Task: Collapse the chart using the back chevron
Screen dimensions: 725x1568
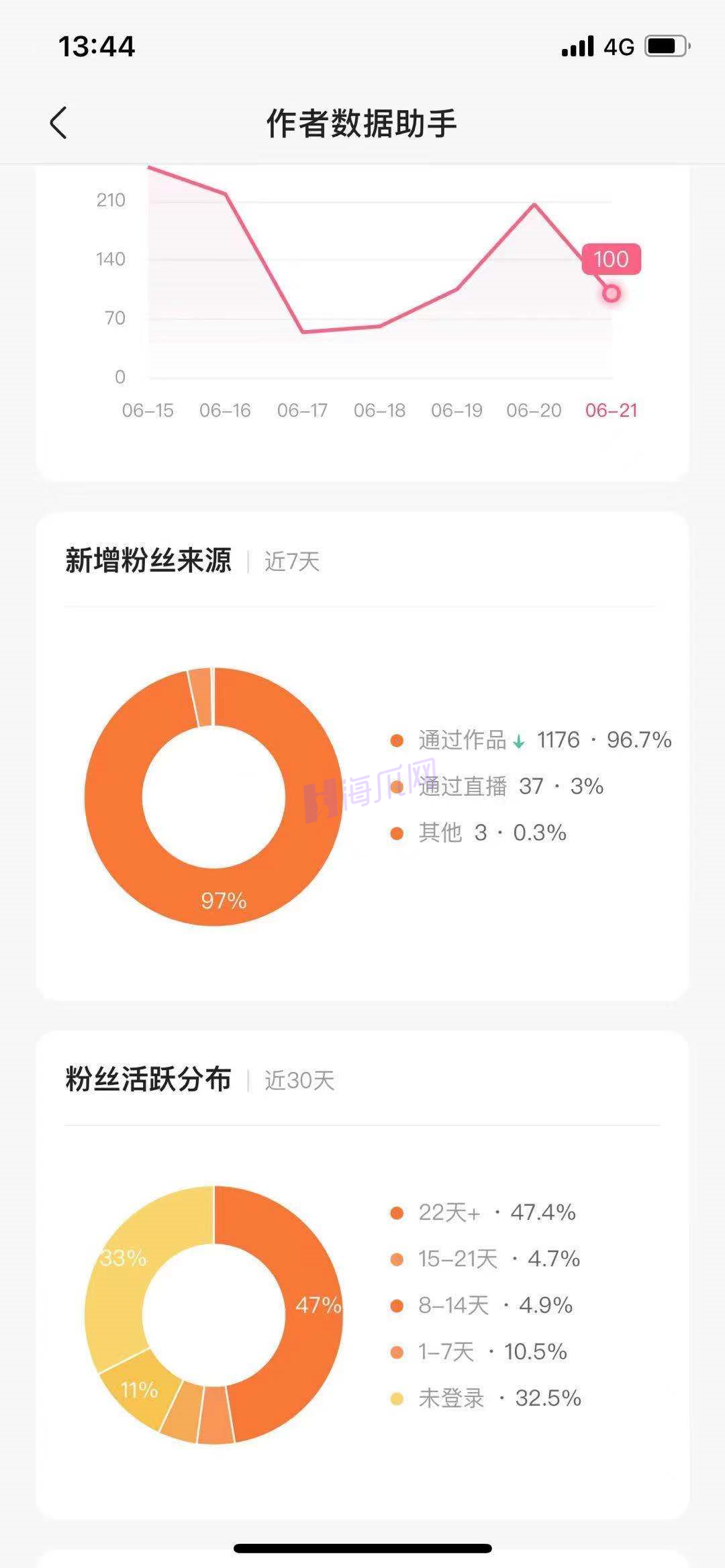Action: click(59, 122)
